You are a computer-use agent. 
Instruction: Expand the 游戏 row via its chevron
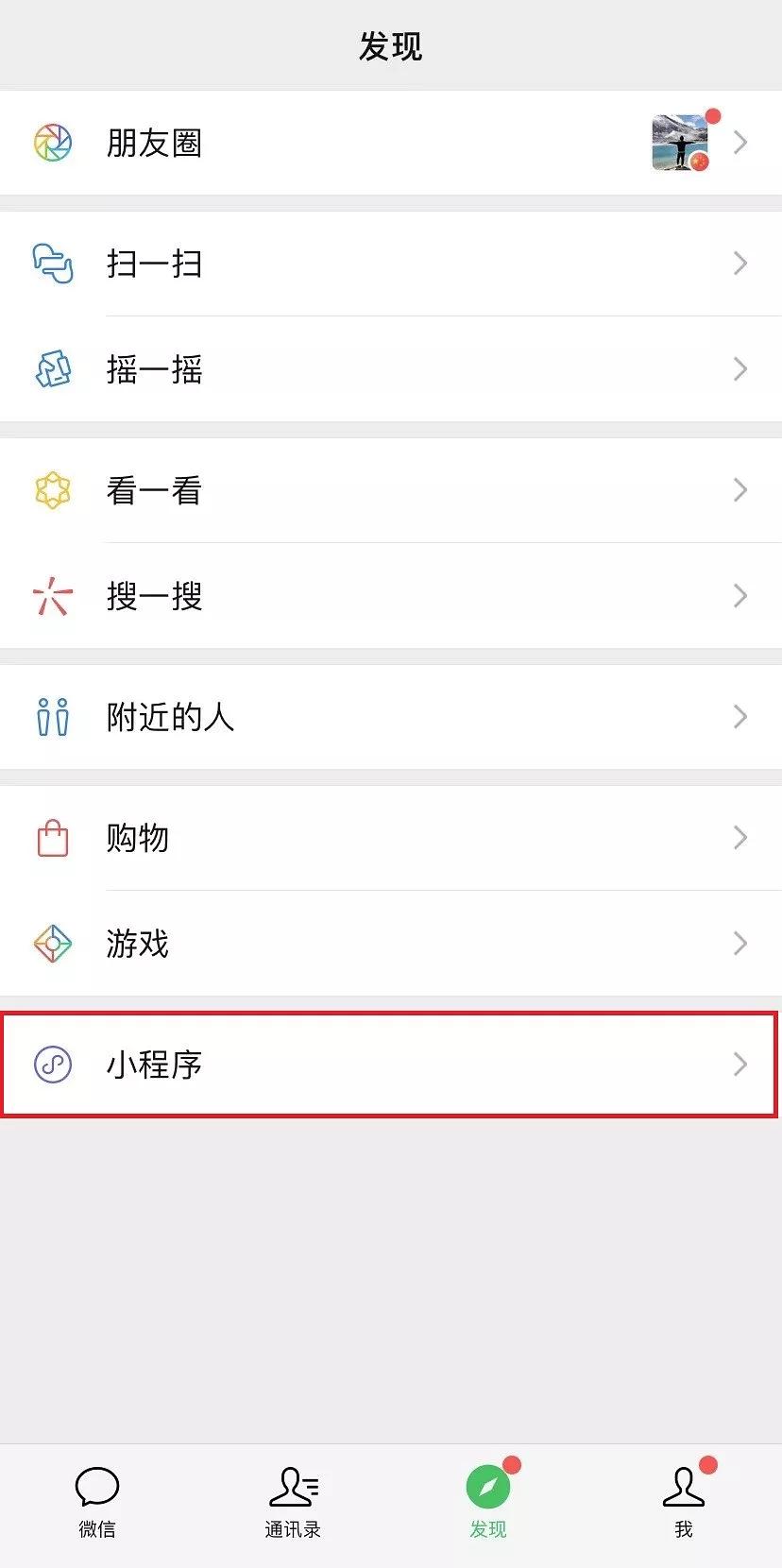740,943
